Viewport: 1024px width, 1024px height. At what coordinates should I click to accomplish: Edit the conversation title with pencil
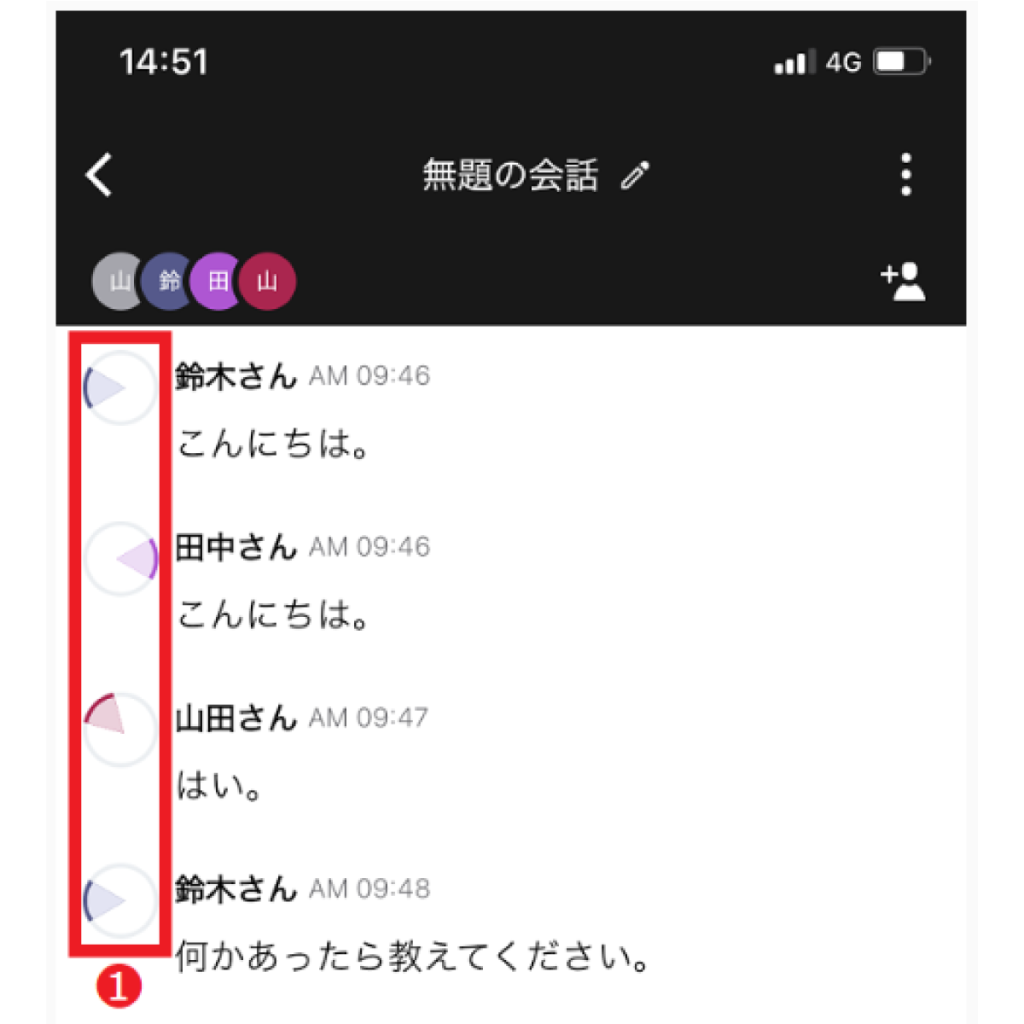[x=635, y=177]
